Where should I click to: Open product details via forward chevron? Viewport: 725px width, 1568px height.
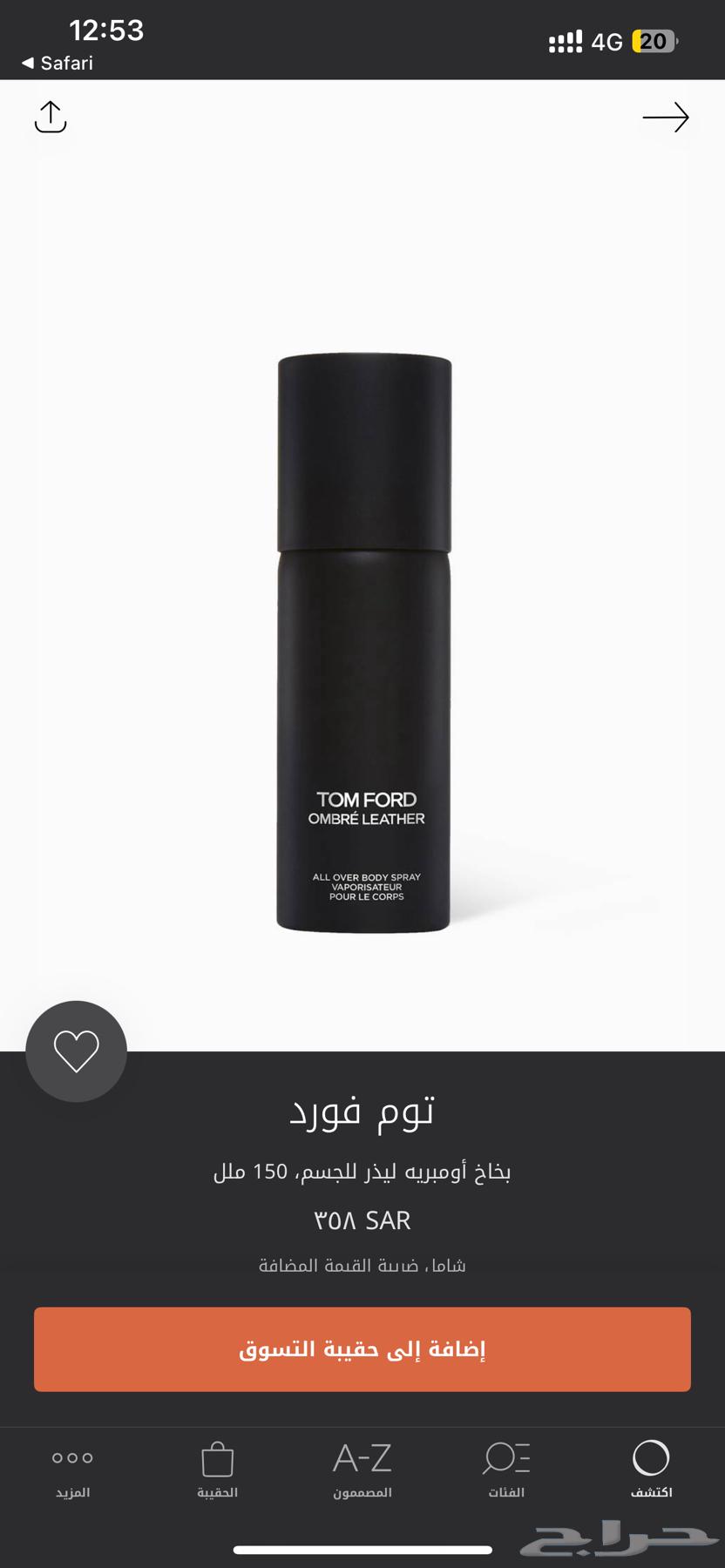pos(667,118)
